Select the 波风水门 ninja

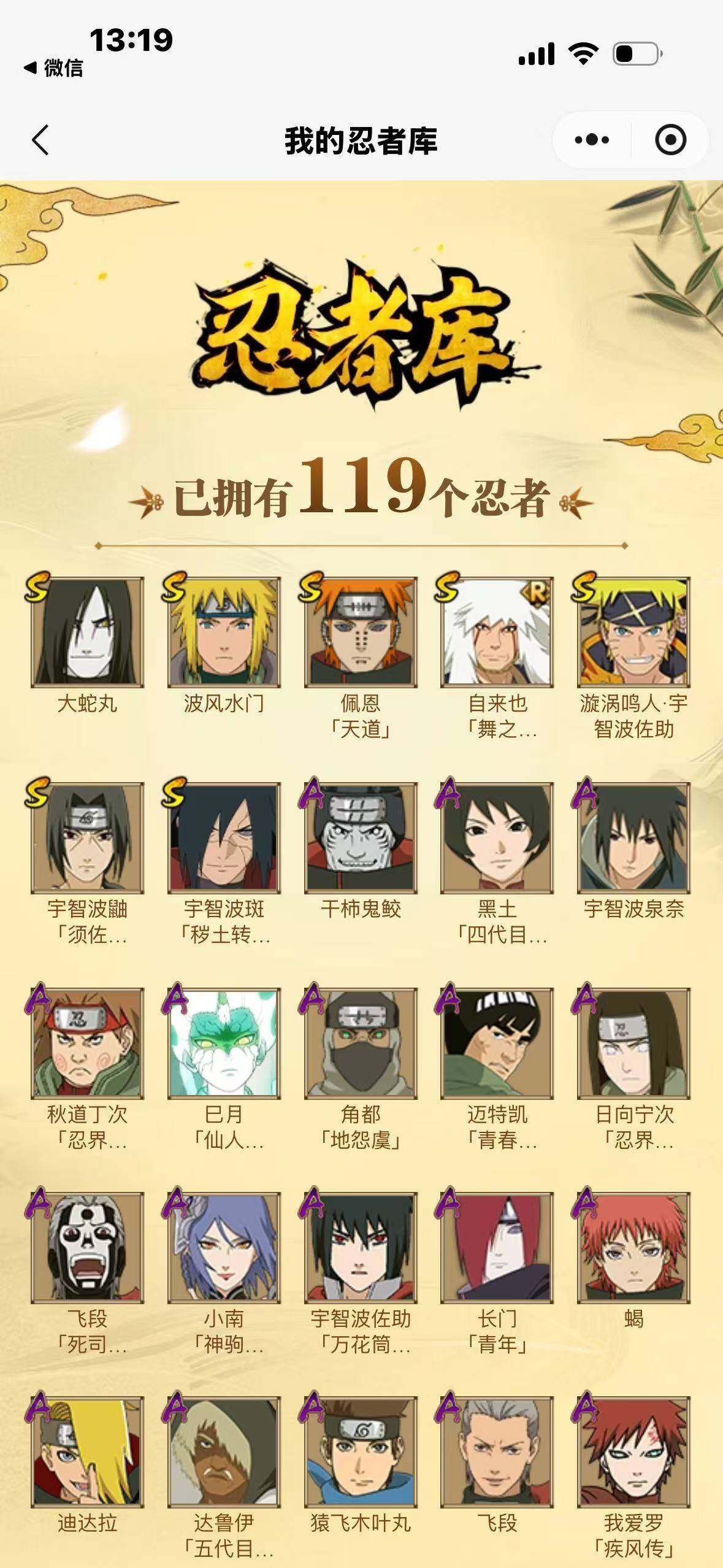[224, 632]
